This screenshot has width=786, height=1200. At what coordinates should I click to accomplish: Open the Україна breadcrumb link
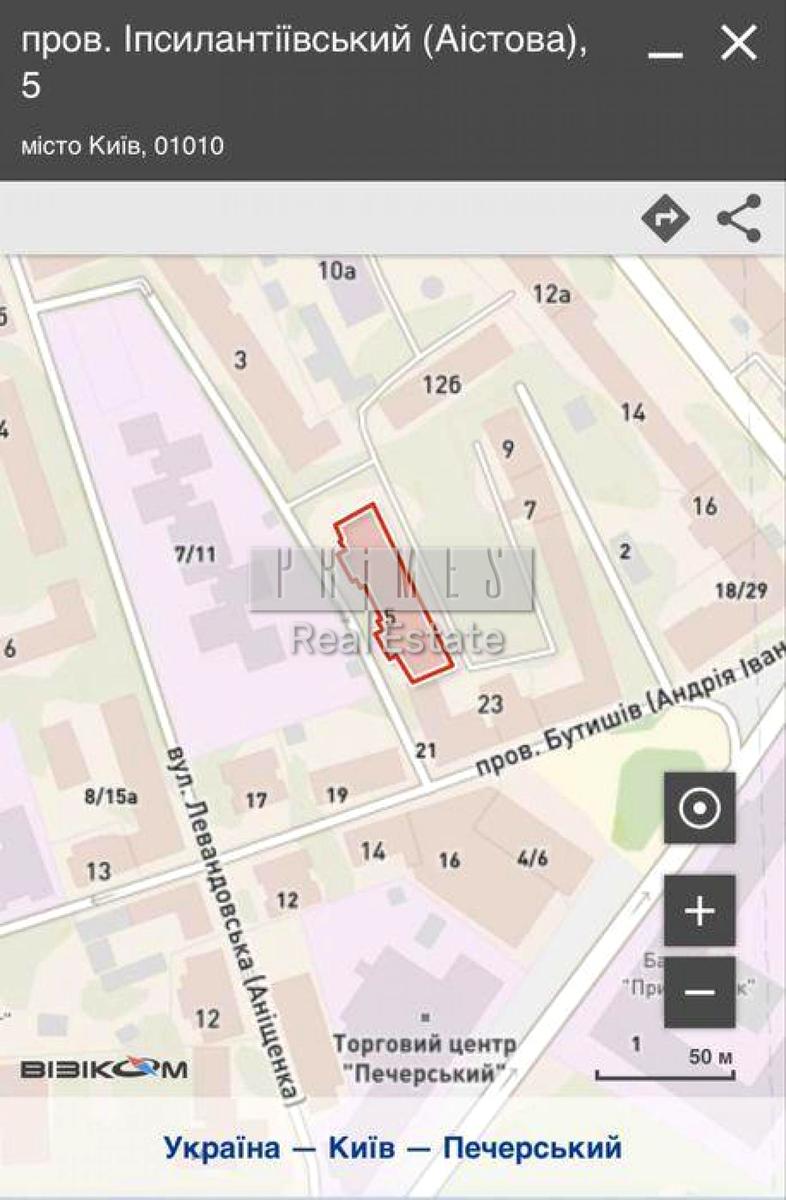222,1147
